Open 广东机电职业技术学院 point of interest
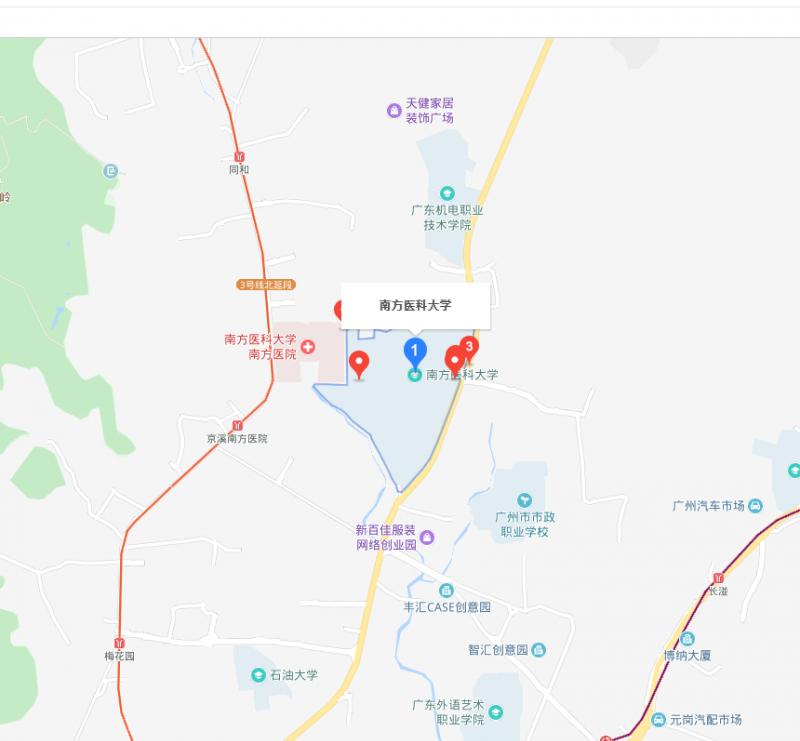Screen dimensions: 800x741 447,192
